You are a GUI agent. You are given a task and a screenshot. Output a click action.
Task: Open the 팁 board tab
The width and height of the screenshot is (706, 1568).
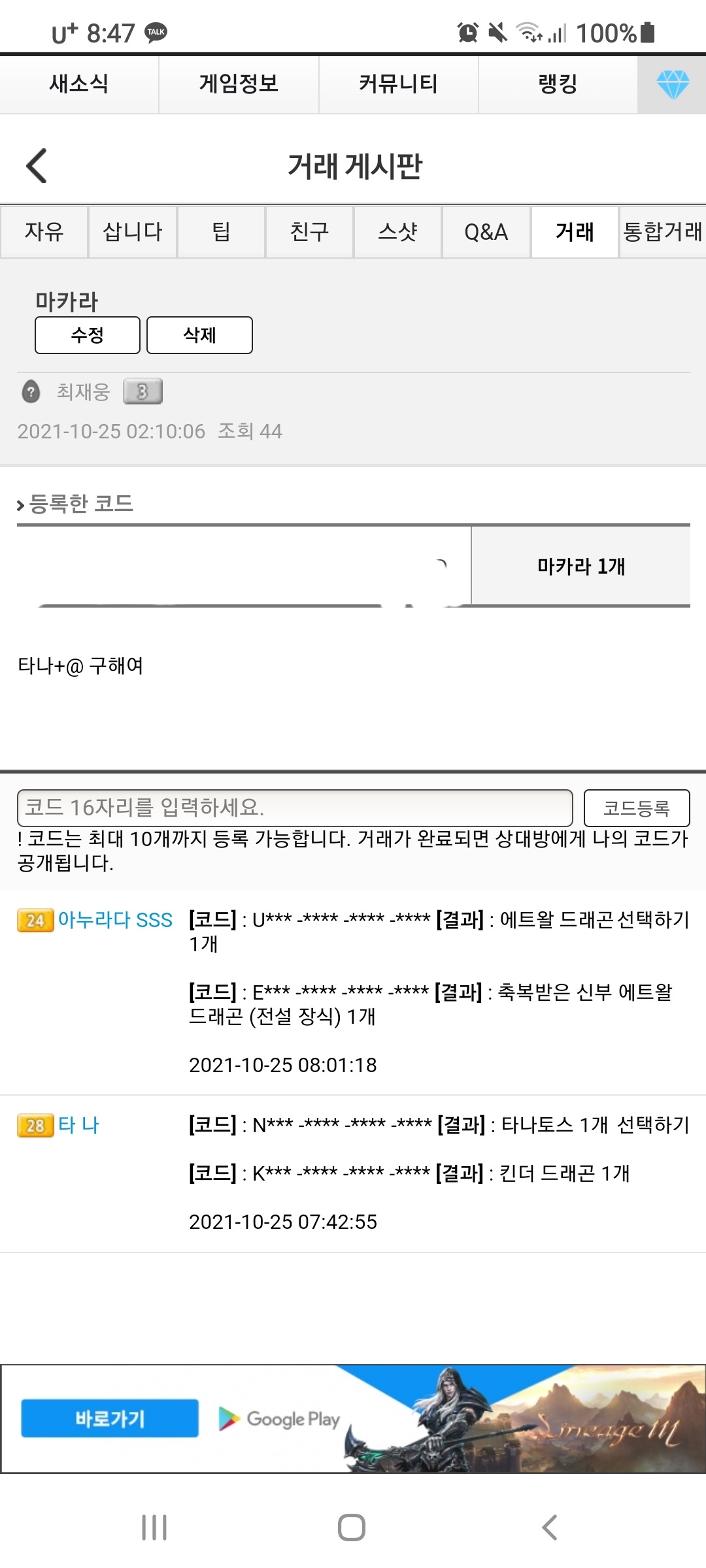[221, 232]
